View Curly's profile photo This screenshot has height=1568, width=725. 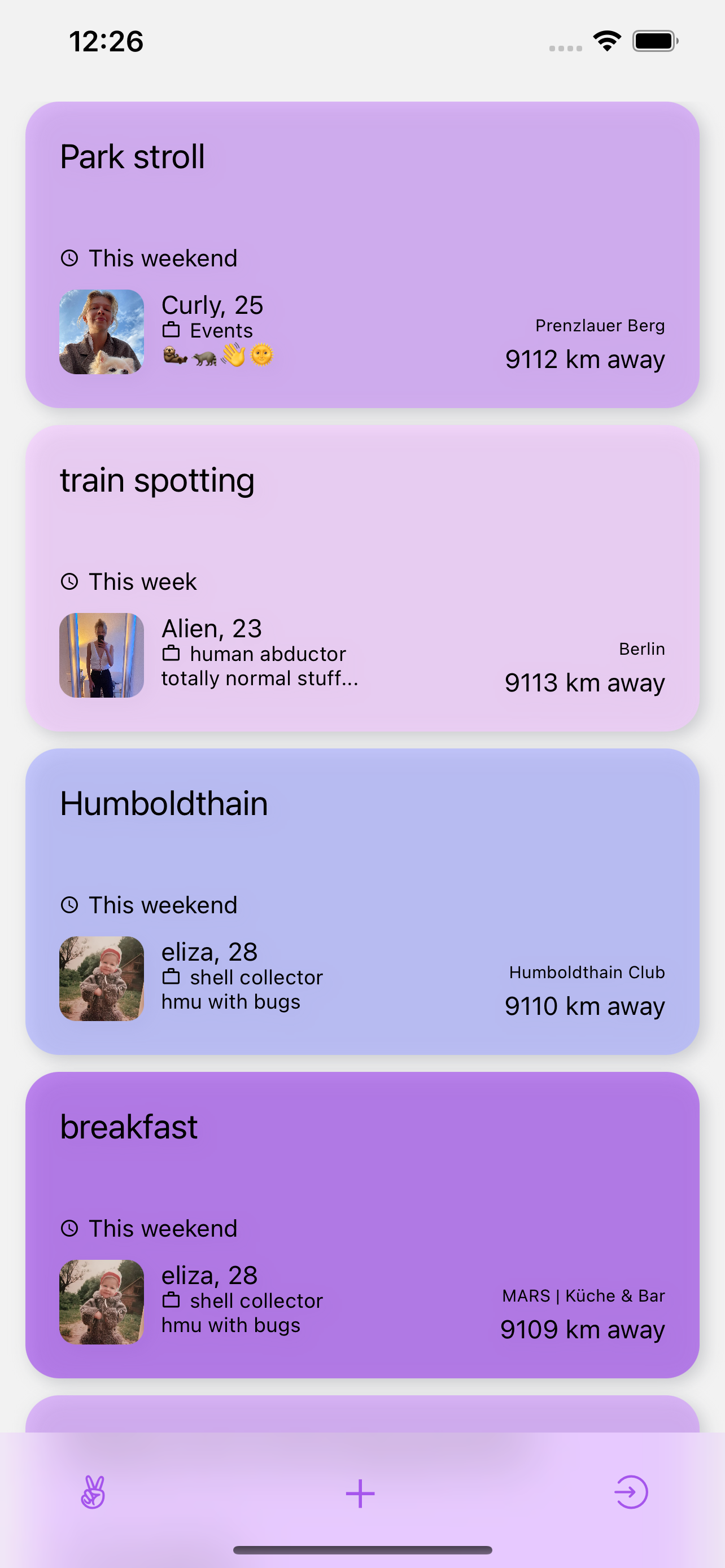pos(102,332)
